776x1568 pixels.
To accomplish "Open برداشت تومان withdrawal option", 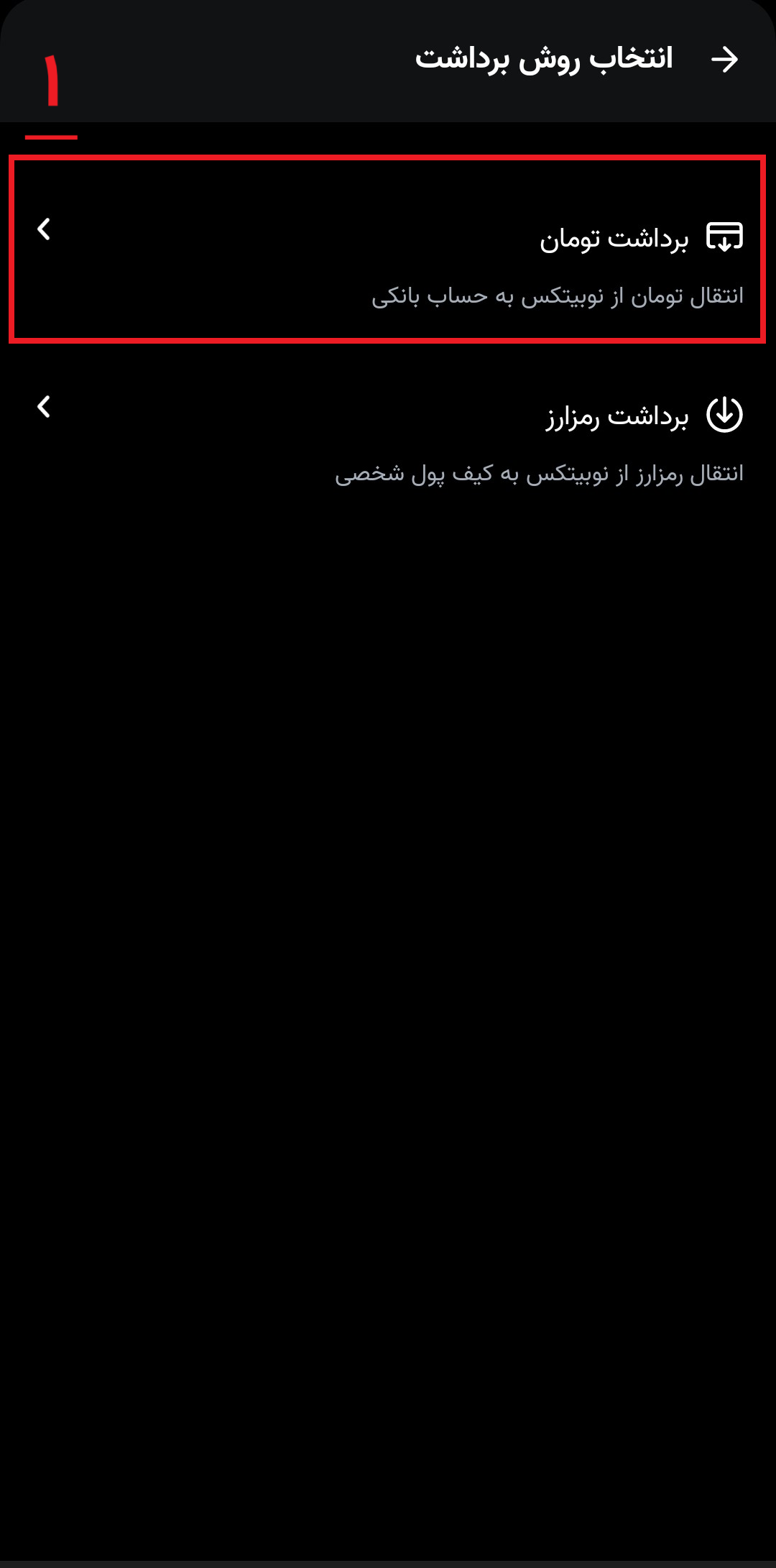I will click(388, 249).
